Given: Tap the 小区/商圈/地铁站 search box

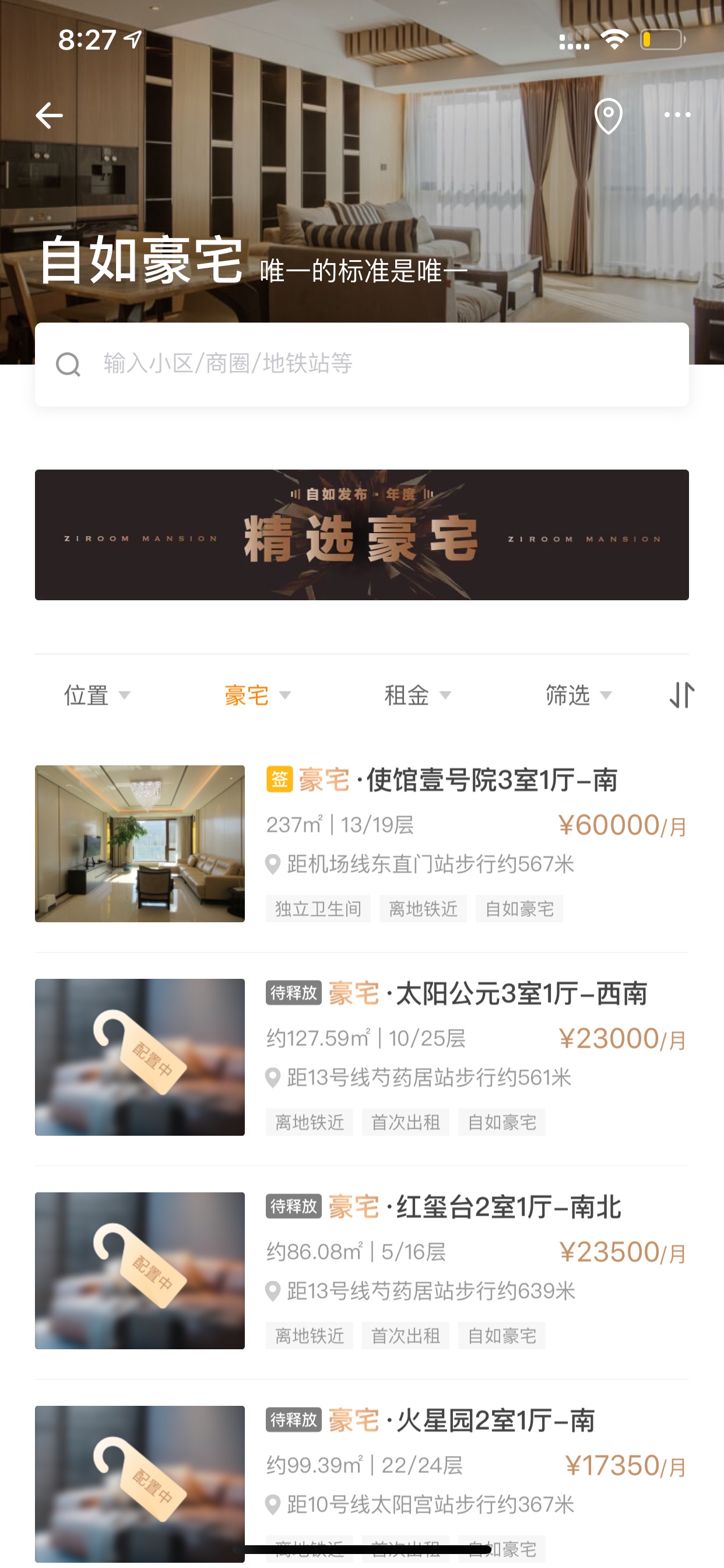Looking at the screenshot, I should pos(362,364).
